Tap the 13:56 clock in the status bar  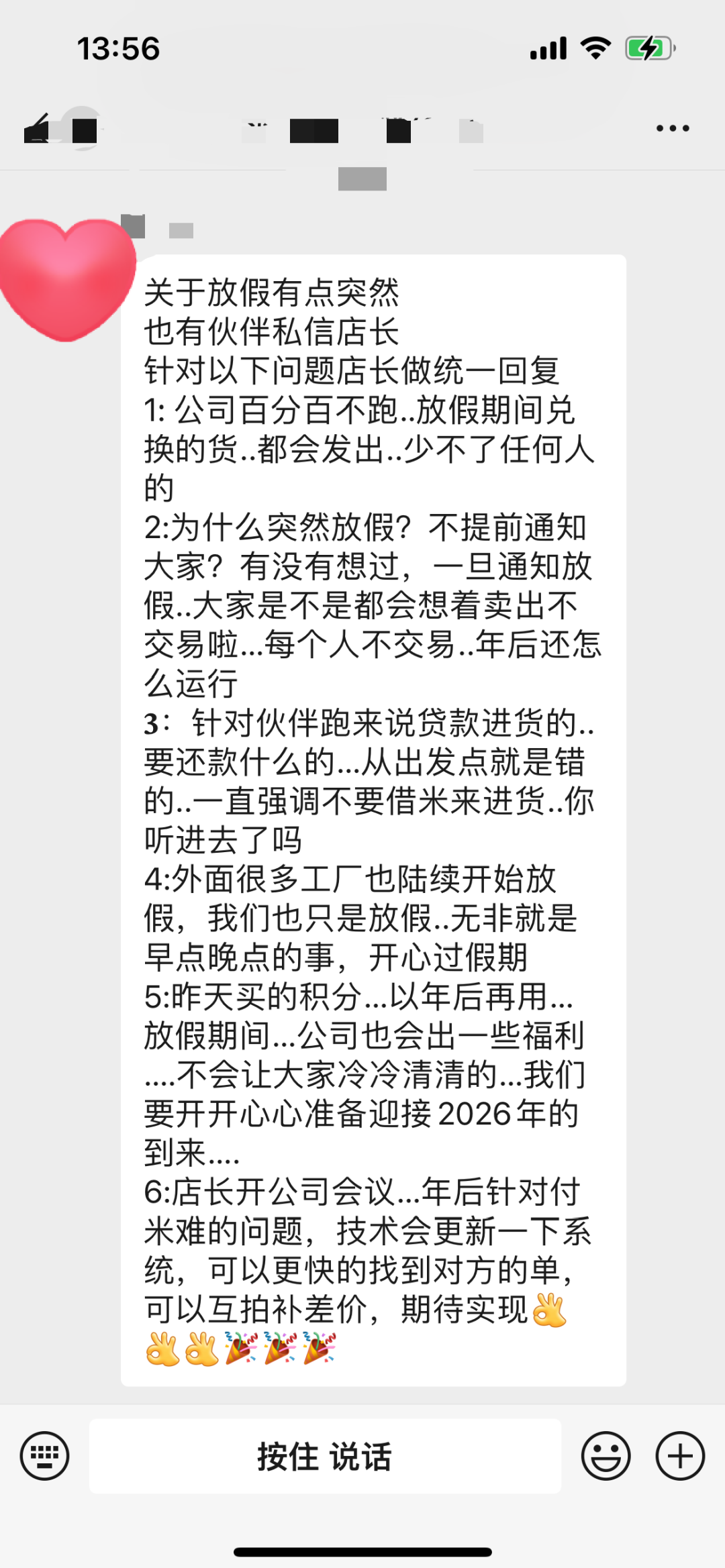click(x=117, y=46)
